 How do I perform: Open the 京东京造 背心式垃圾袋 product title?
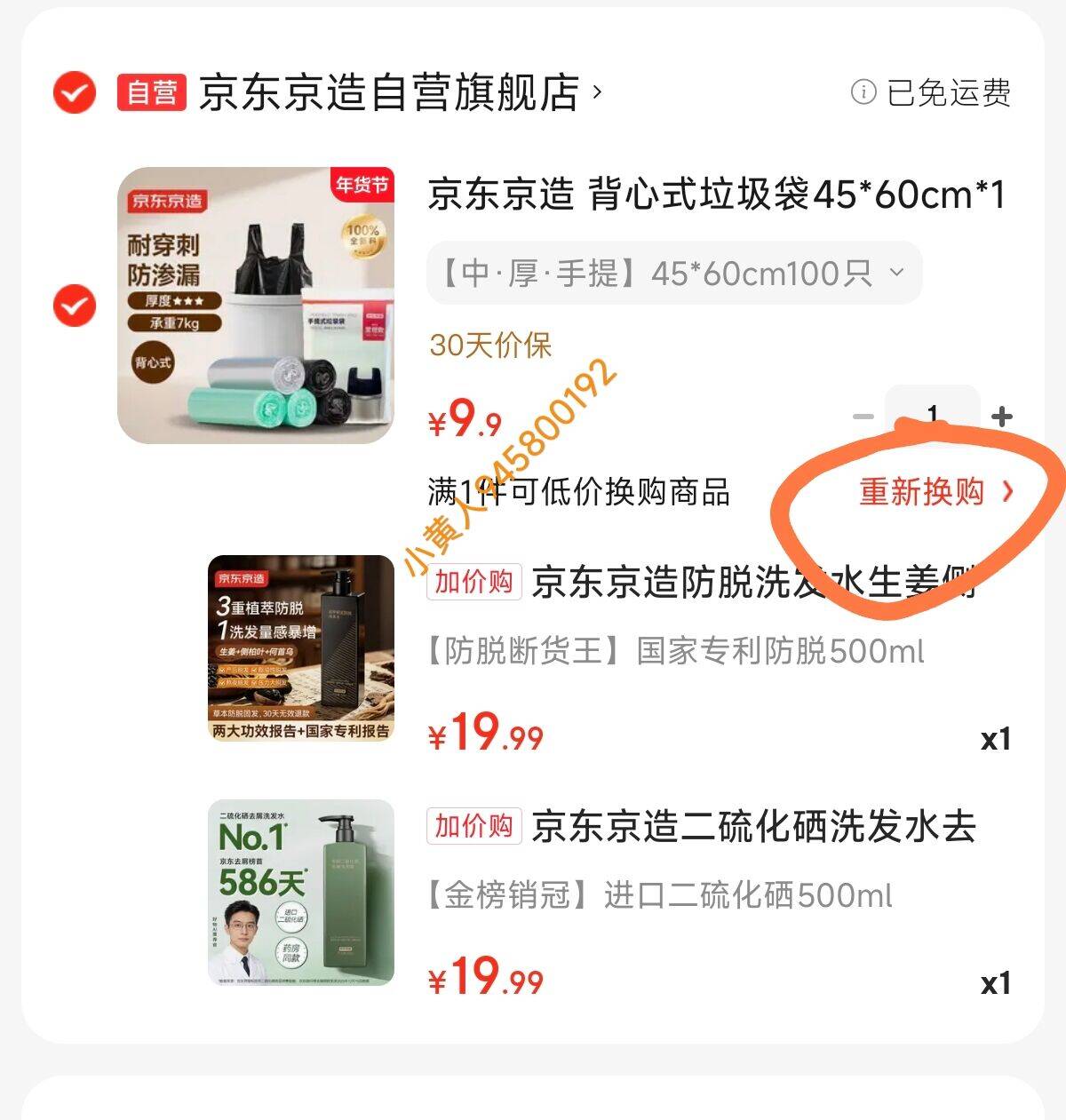tap(716, 195)
